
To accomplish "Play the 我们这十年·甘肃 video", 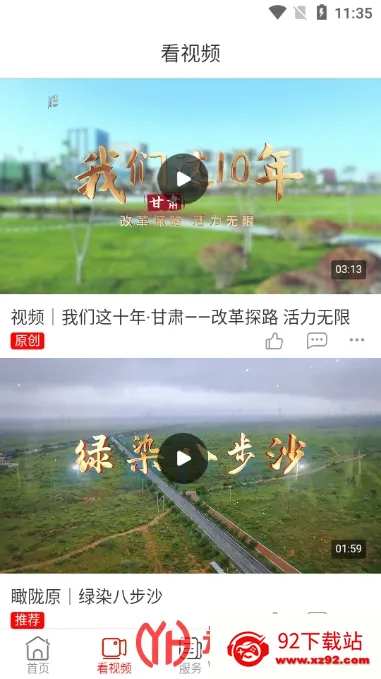I will (x=183, y=179).
